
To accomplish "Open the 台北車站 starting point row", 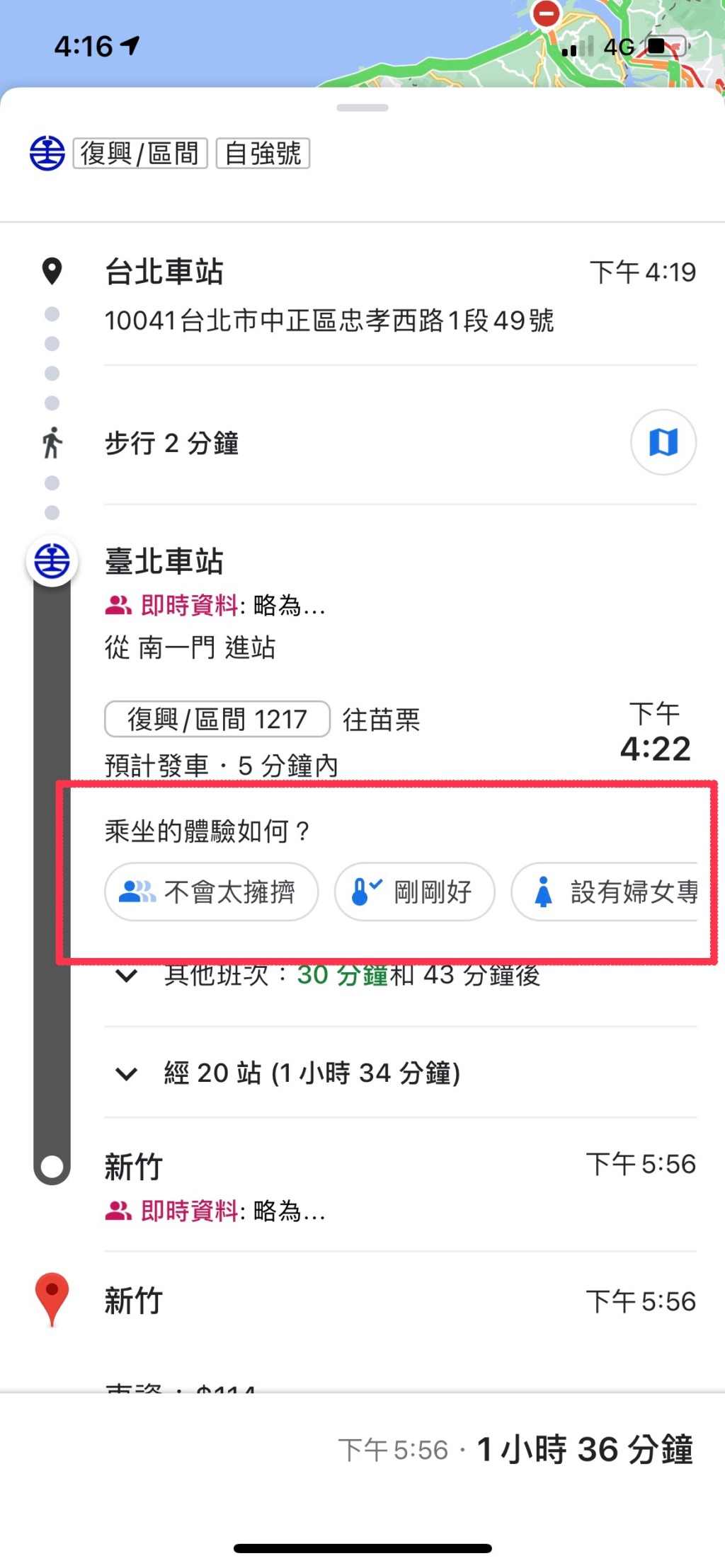I will pyautogui.click(x=164, y=272).
